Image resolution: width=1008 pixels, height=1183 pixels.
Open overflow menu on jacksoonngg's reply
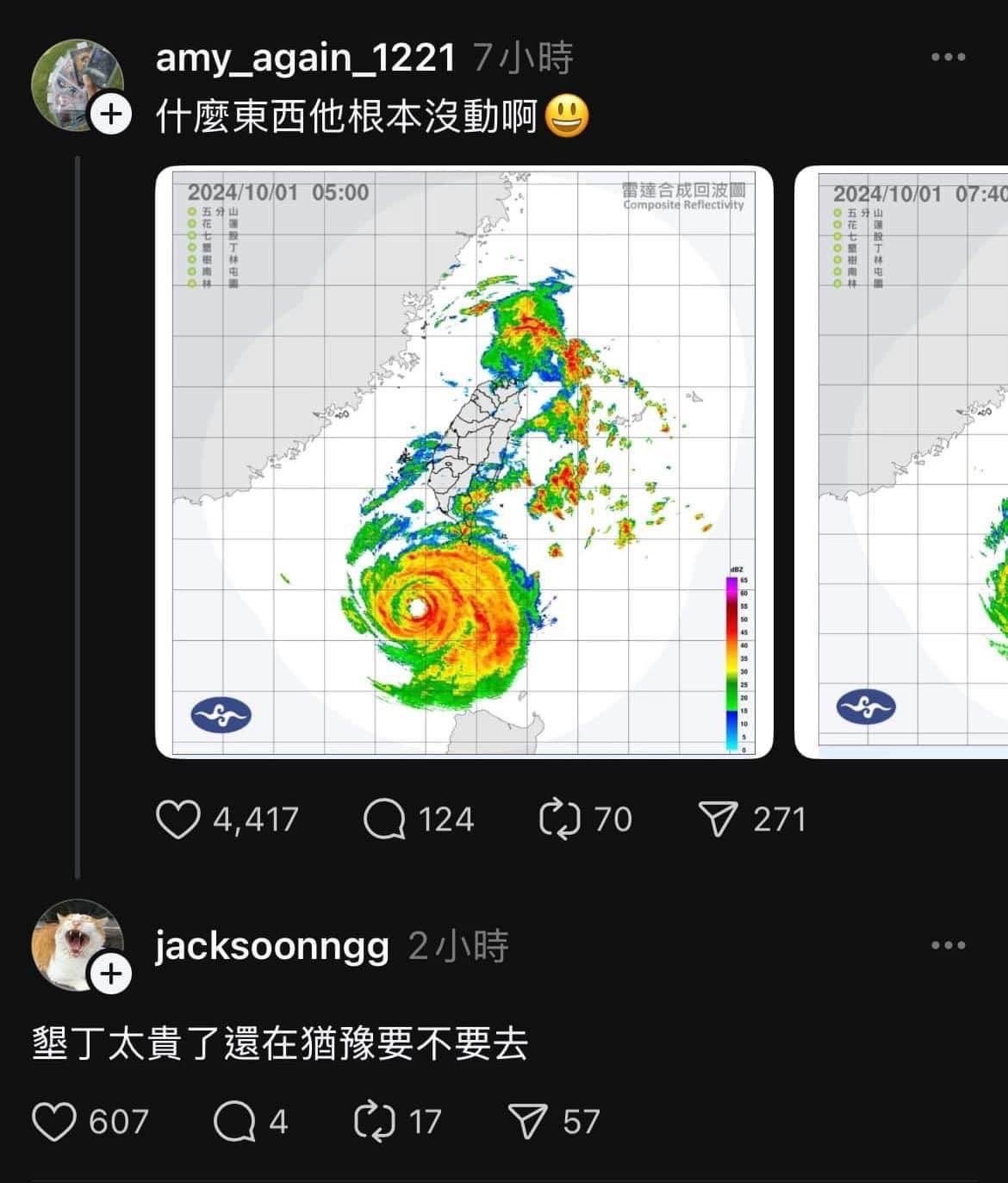point(948,945)
